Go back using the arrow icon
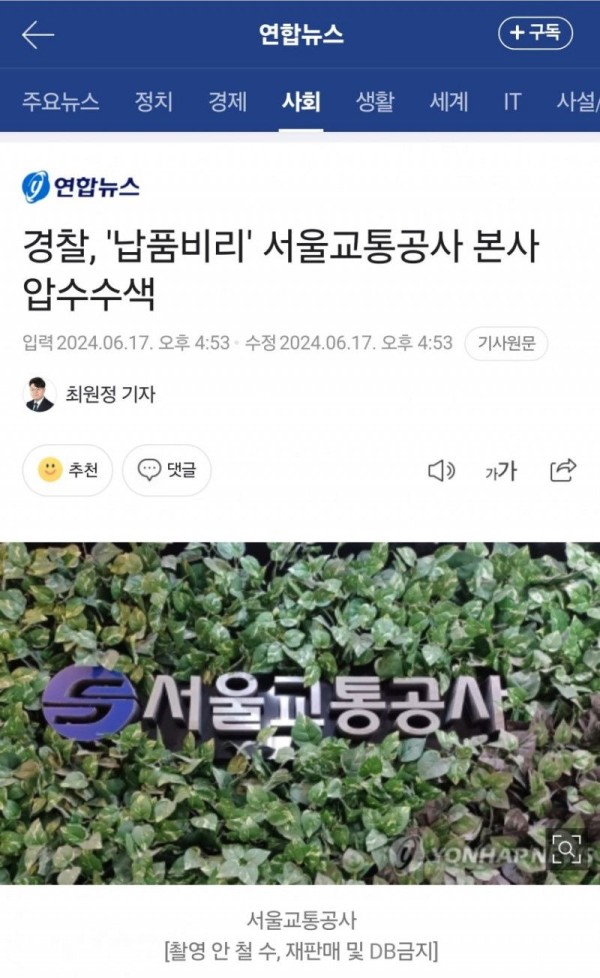 [38, 34]
